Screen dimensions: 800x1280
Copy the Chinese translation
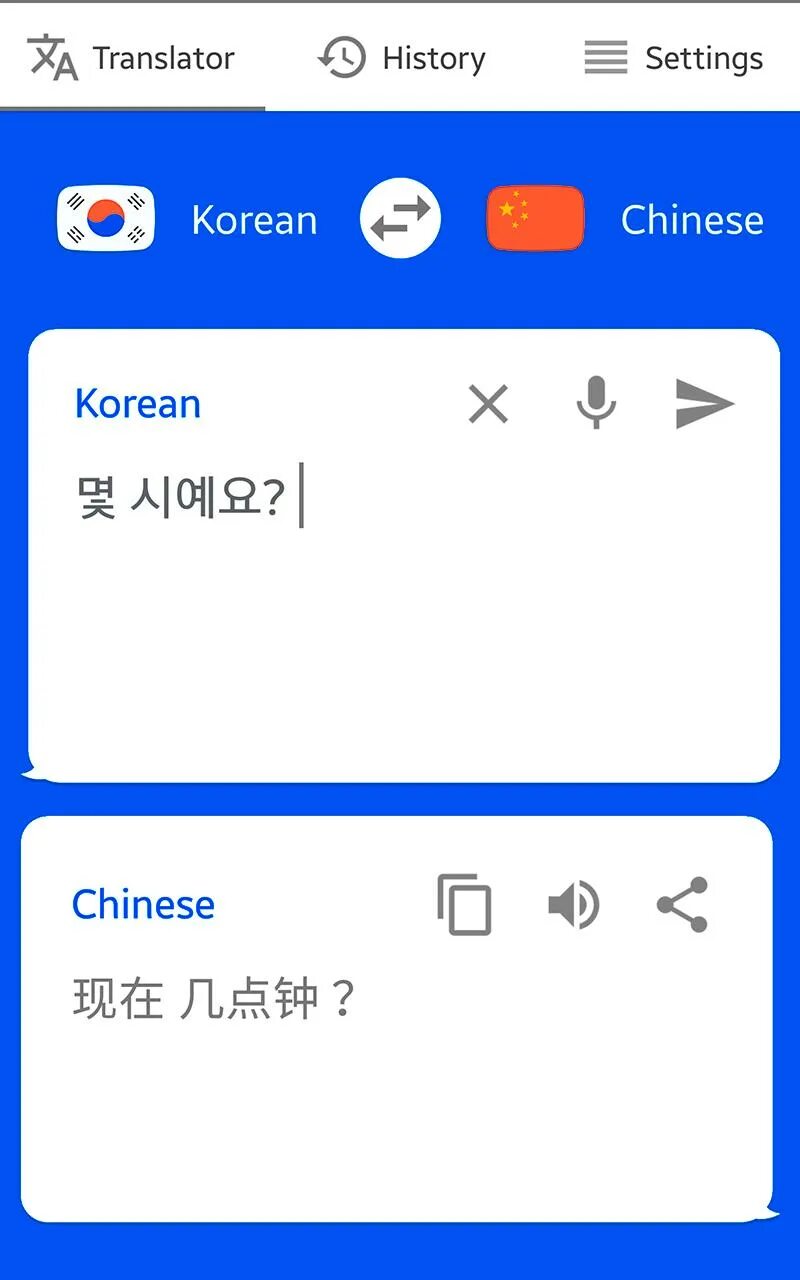click(465, 904)
